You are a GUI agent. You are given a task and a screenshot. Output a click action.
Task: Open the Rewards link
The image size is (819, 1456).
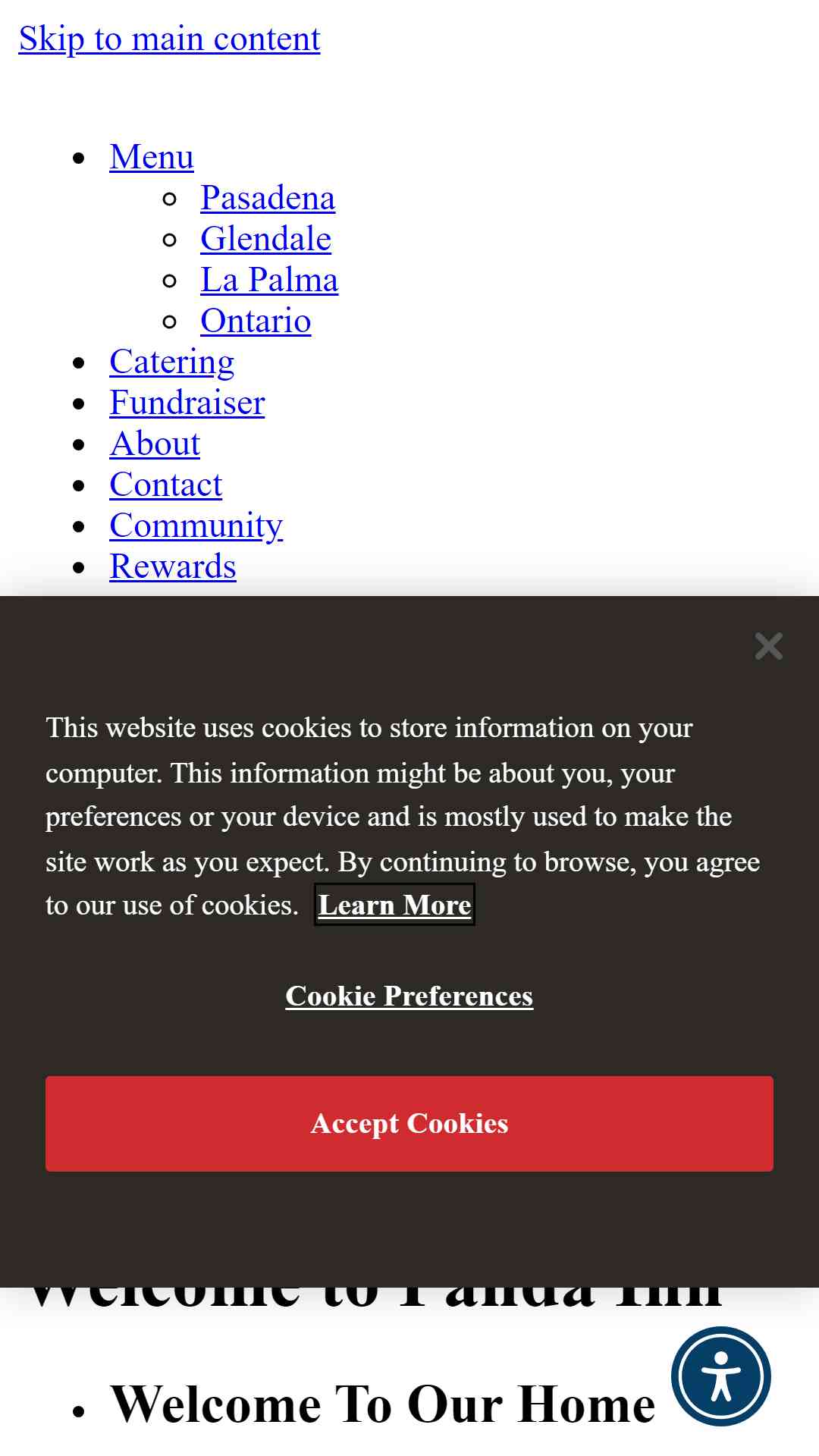pos(173,566)
